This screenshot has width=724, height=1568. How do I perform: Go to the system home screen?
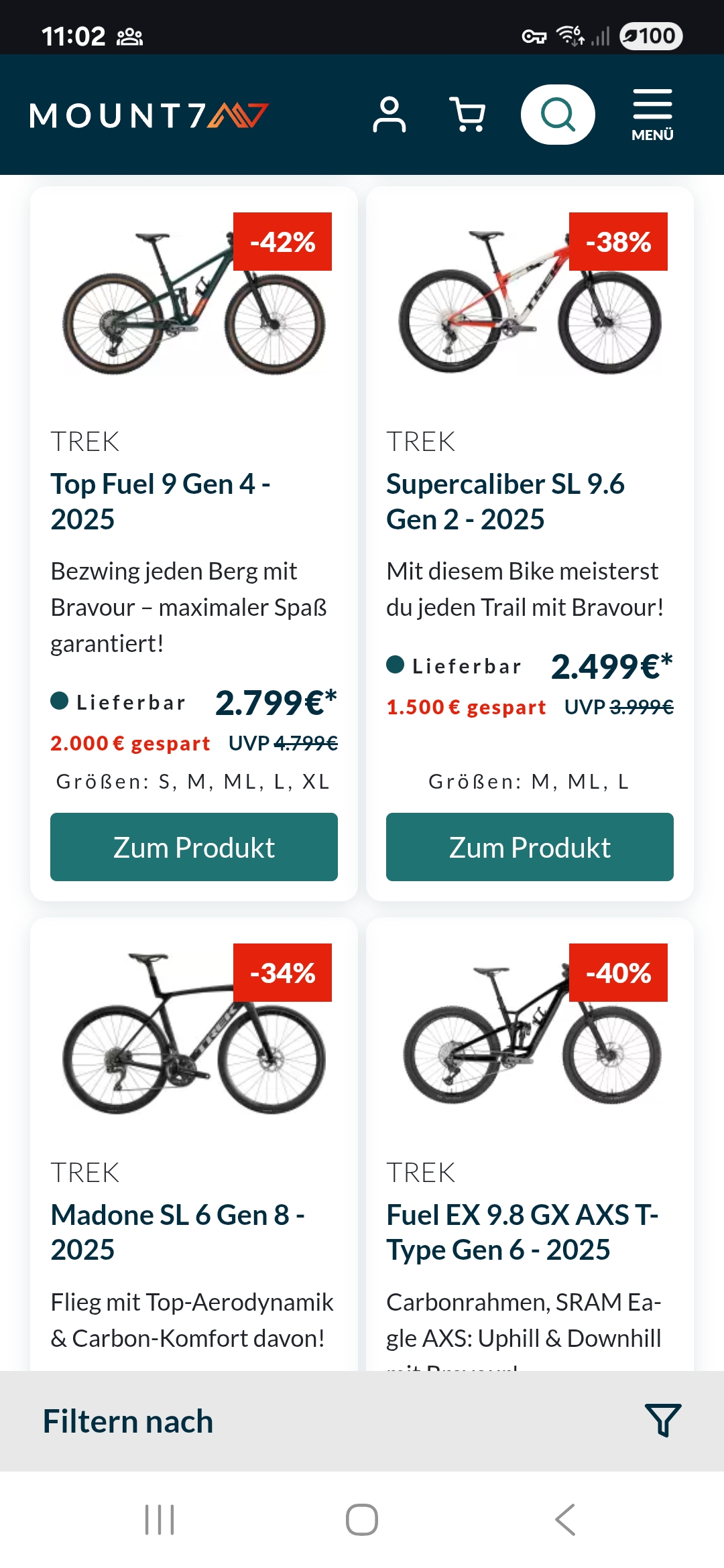click(362, 1520)
